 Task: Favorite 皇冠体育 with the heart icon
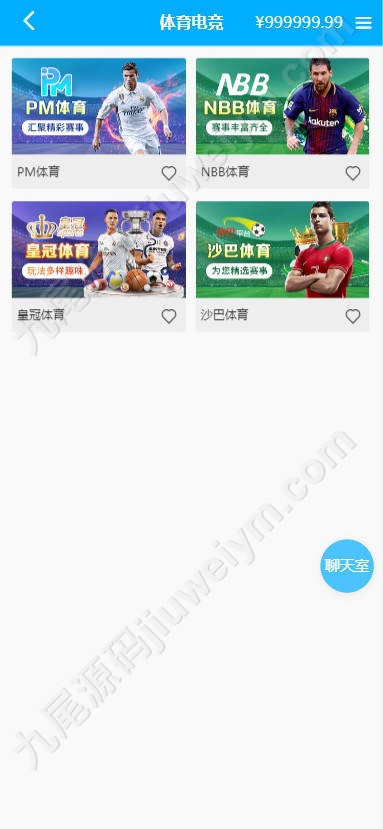(169, 316)
